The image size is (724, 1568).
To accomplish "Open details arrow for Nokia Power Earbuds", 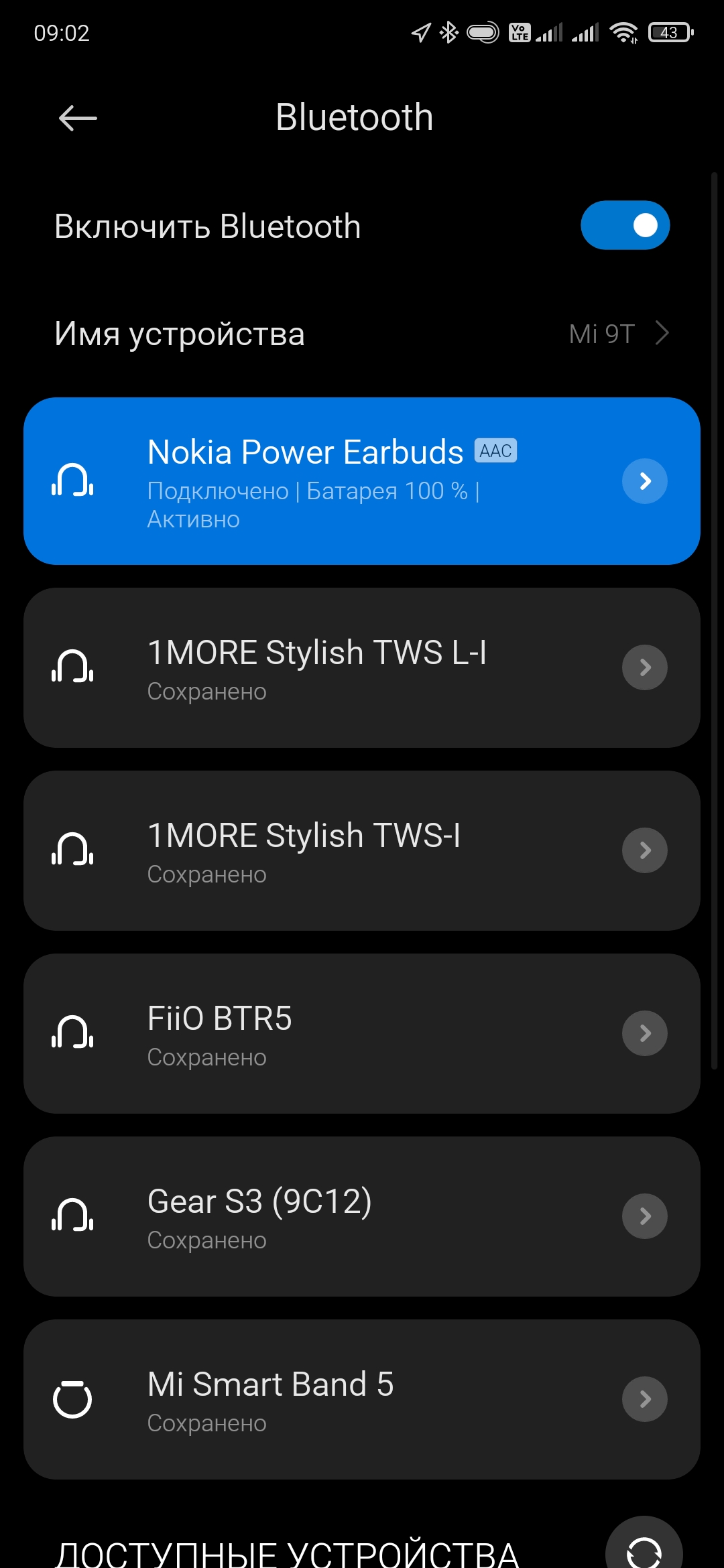I will pos(645,481).
